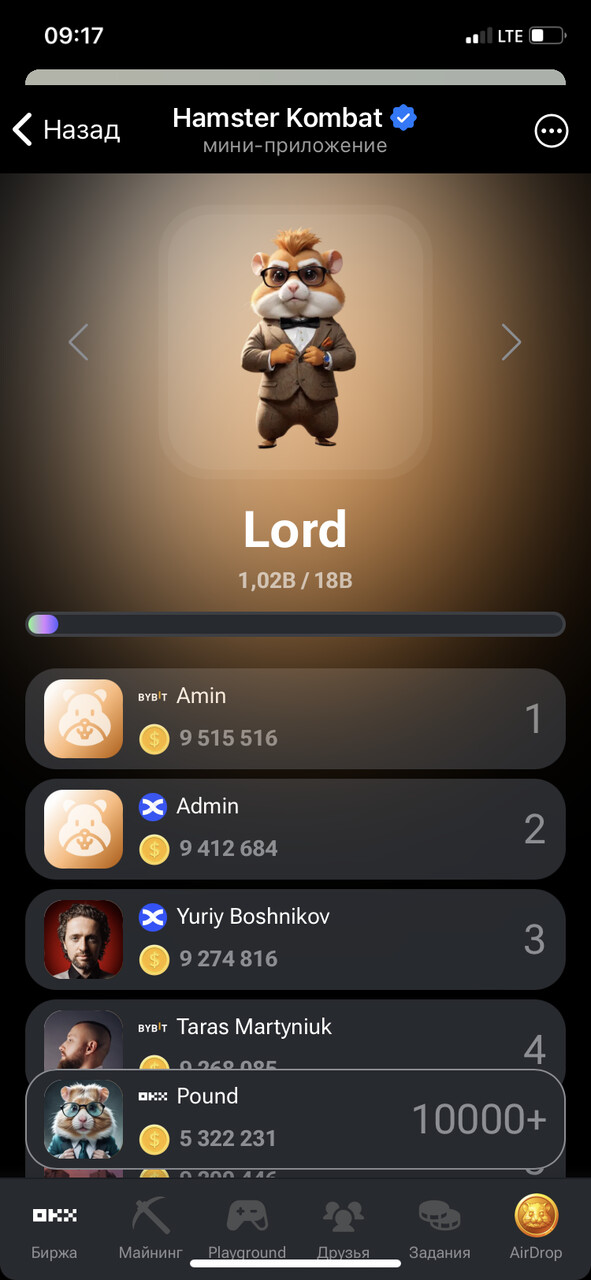Switch to the Биржа tab
The image size is (591, 1280).
click(54, 1229)
